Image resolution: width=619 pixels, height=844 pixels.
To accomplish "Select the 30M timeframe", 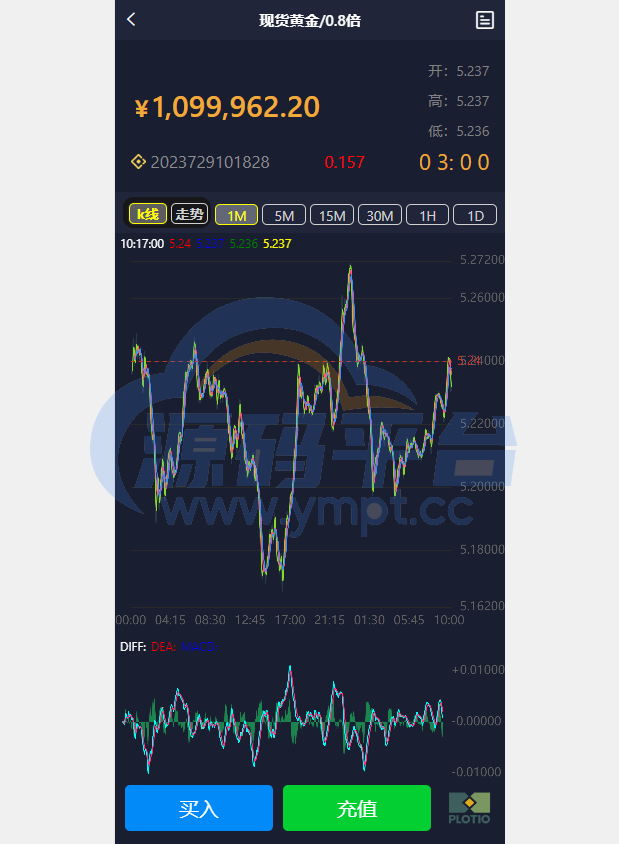I will coord(380,215).
